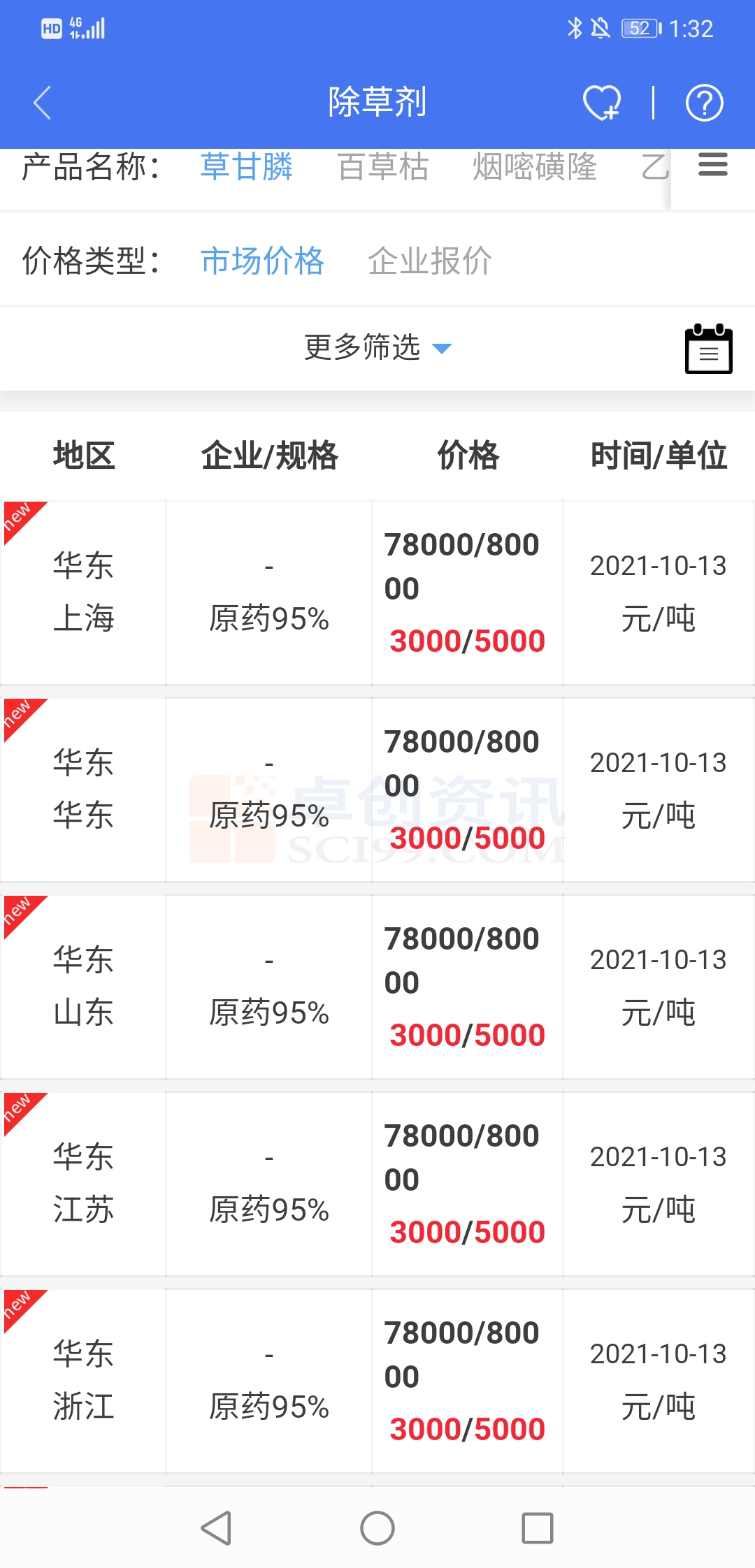
Task: Open the system recent apps view
Action: pyautogui.click(x=538, y=1528)
